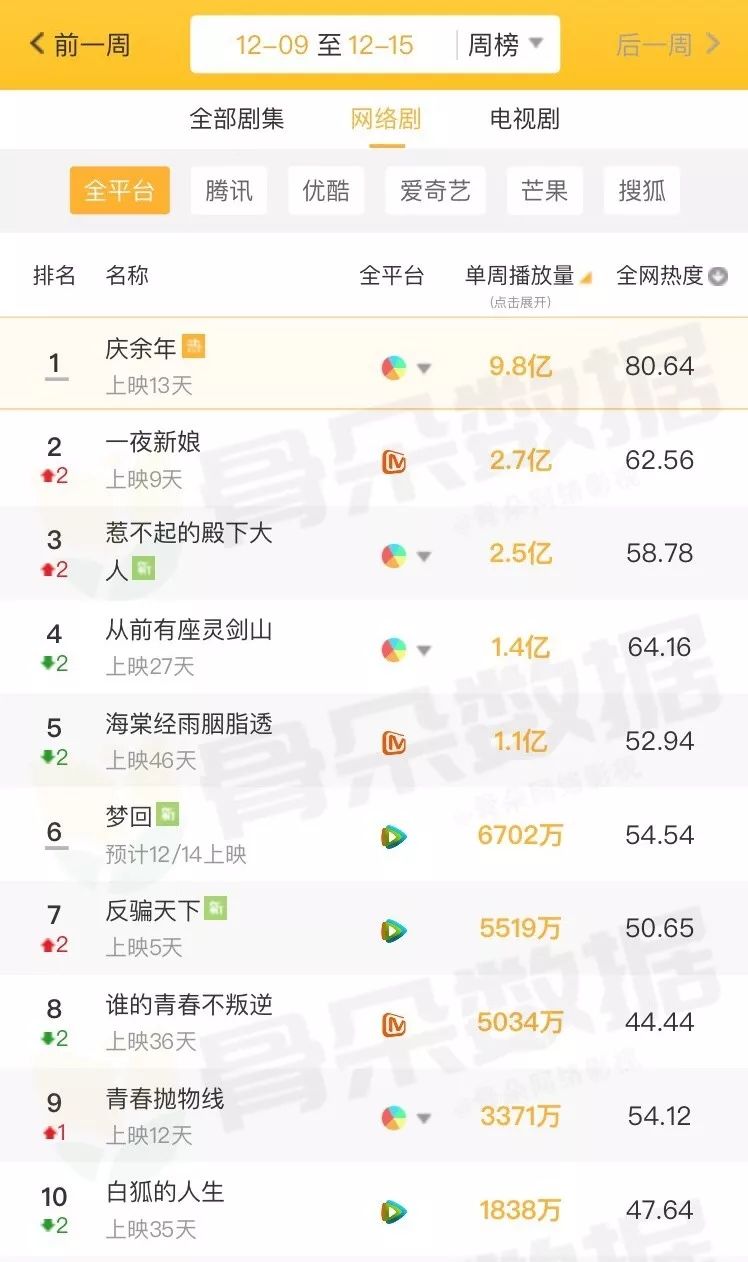Open details for 白狐的人生
Screen dimensions: 748x1262
click(165, 1192)
